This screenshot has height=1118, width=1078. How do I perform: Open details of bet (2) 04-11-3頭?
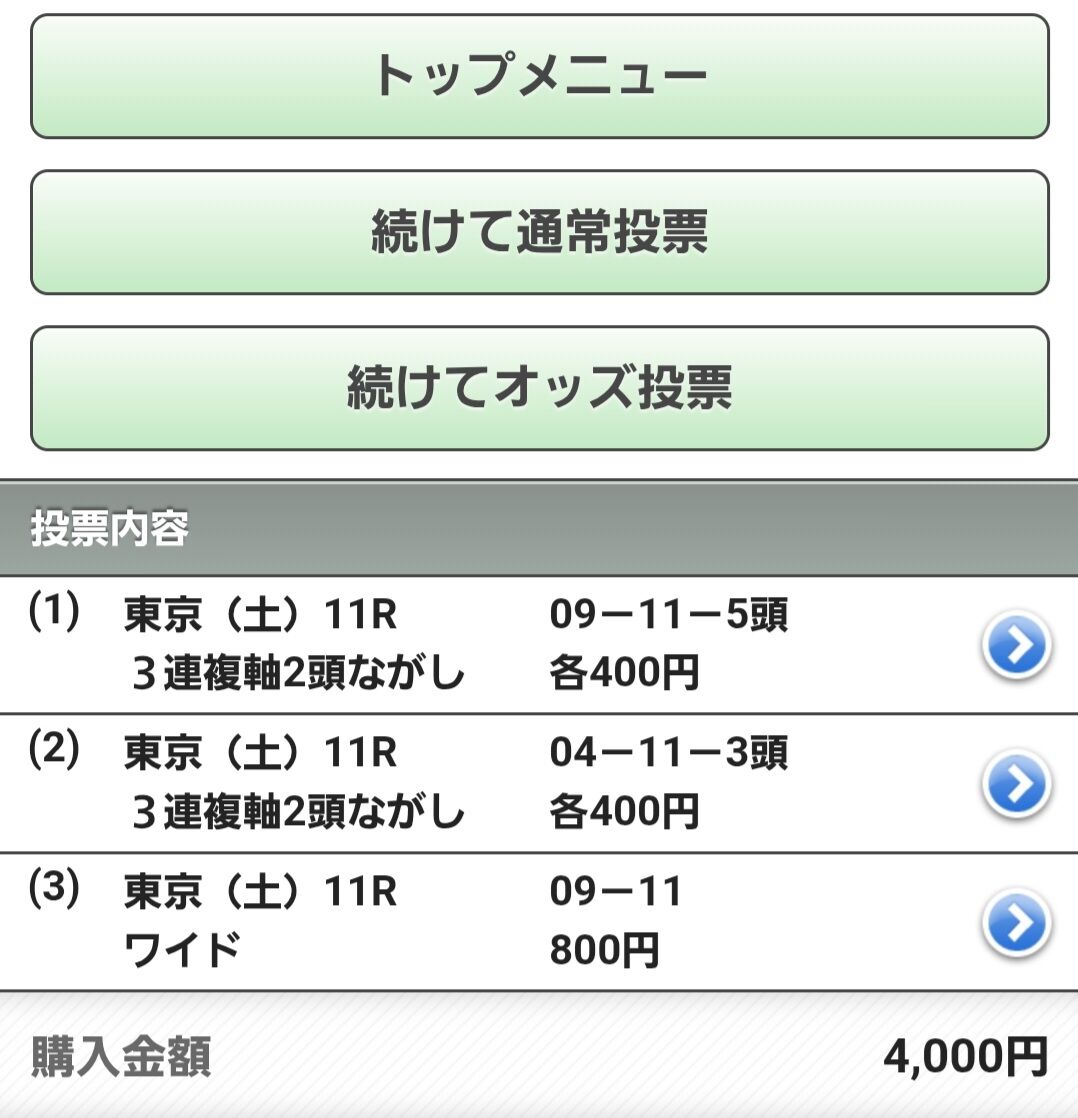(1017, 784)
